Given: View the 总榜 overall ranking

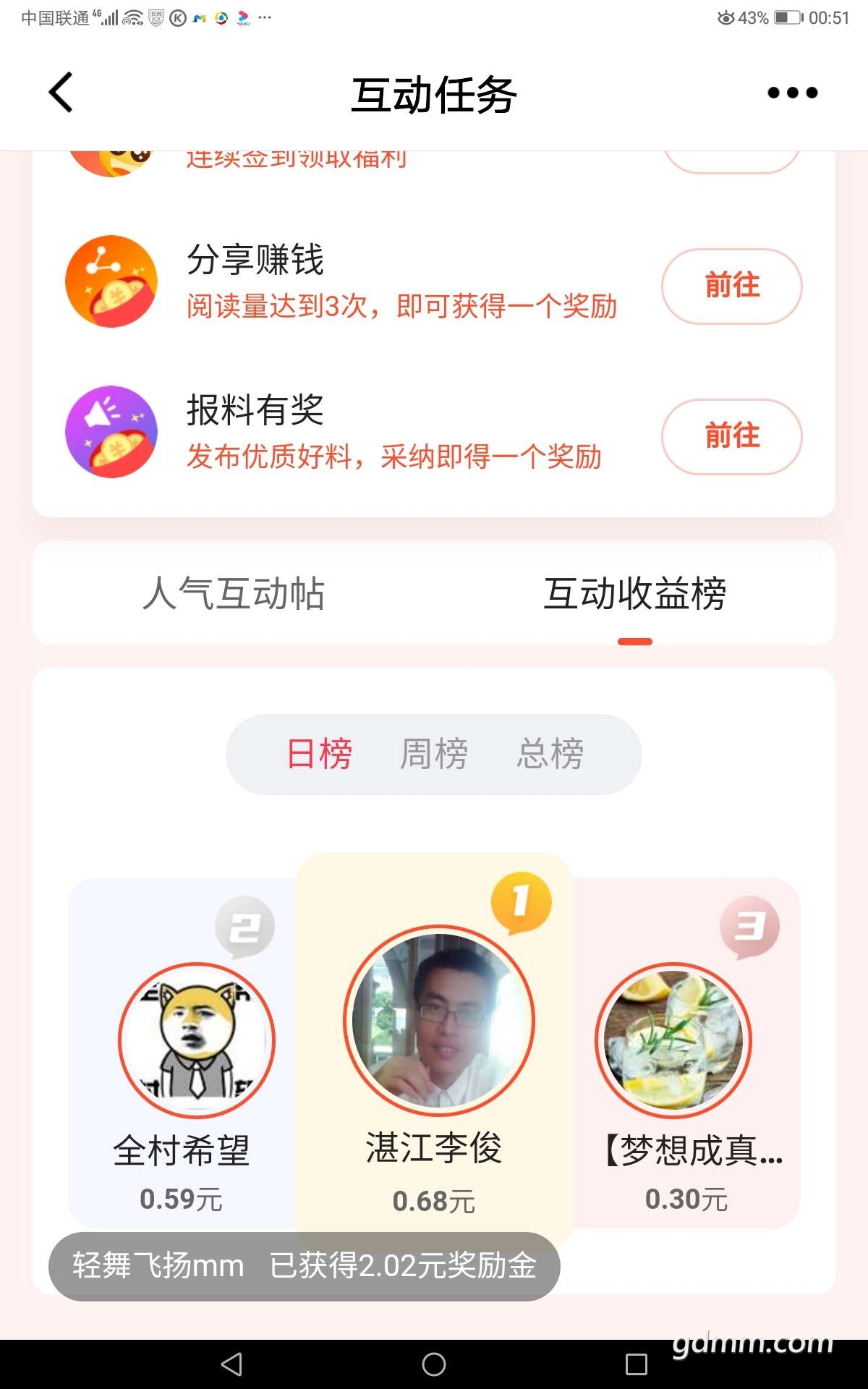Looking at the screenshot, I should click(x=550, y=754).
